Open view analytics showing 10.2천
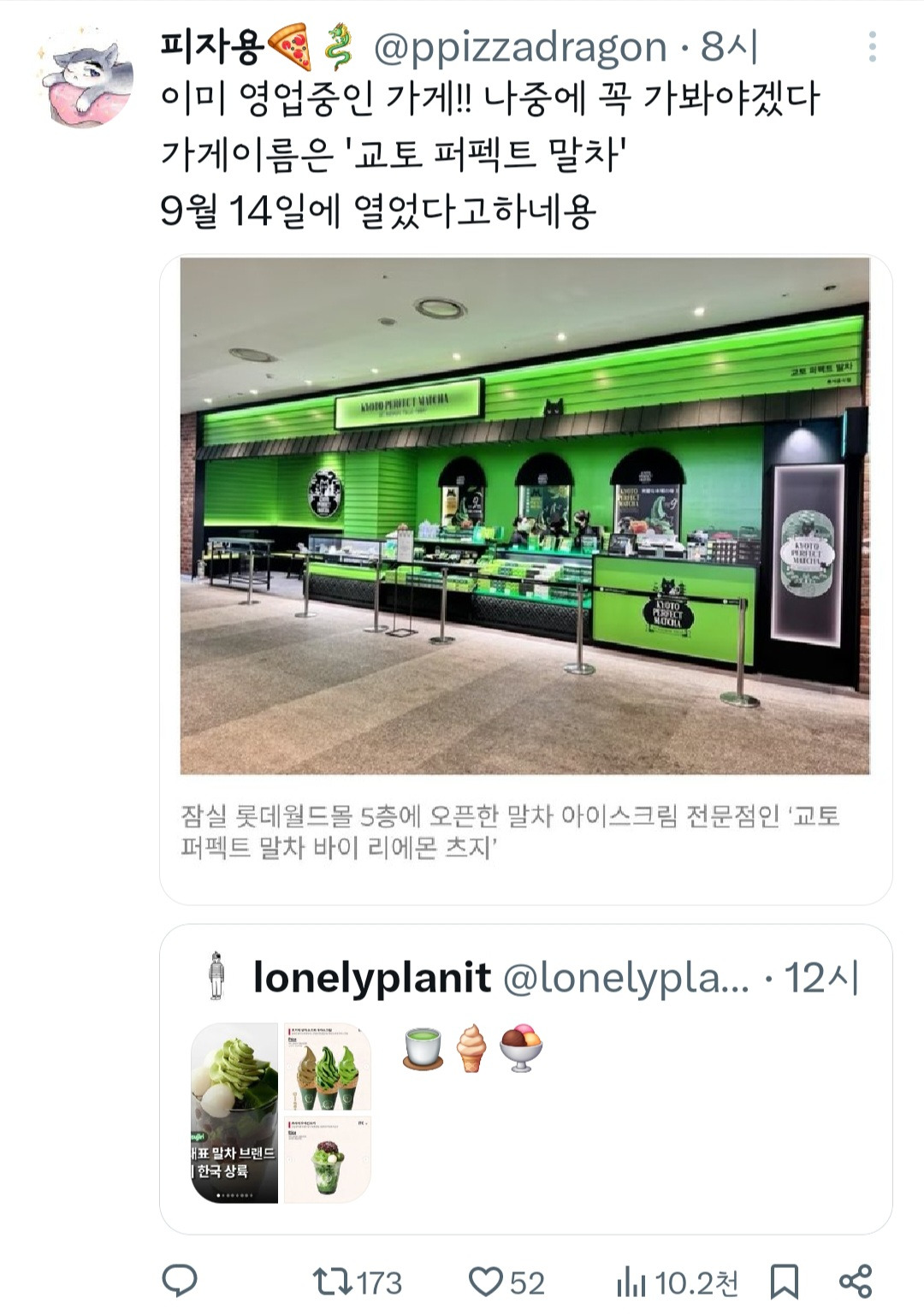This screenshot has height=1315, width=924. (x=677, y=1282)
